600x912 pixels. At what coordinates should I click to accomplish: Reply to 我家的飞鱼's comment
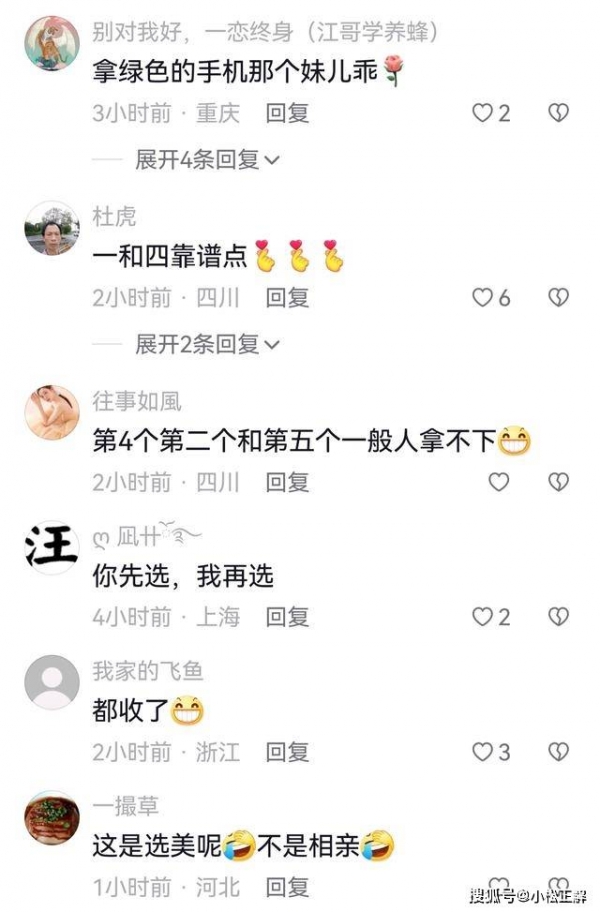point(287,751)
